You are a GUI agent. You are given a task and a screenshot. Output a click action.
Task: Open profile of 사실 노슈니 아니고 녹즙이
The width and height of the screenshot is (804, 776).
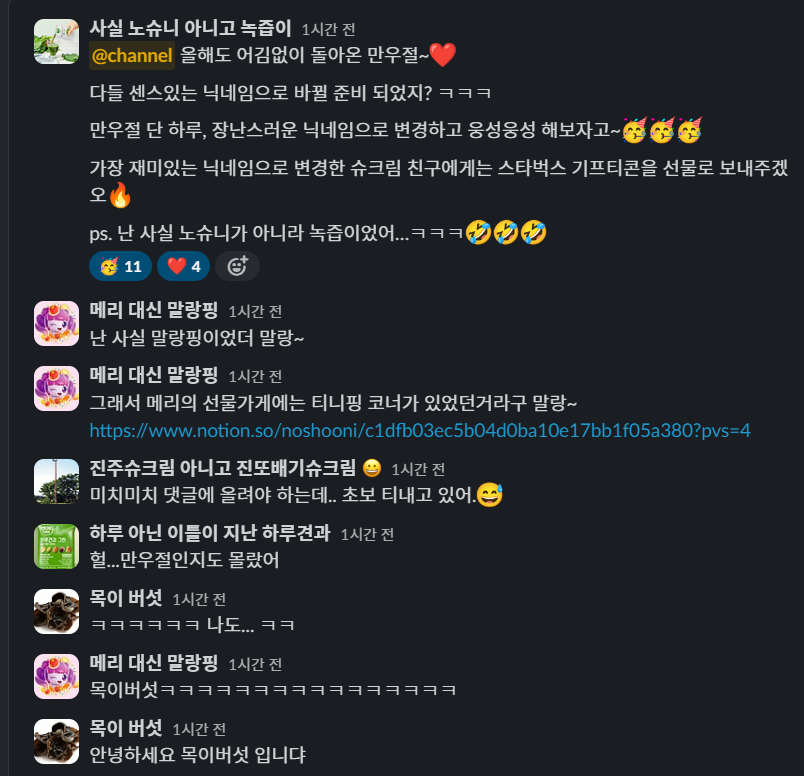pyautogui.click(x=190, y=28)
